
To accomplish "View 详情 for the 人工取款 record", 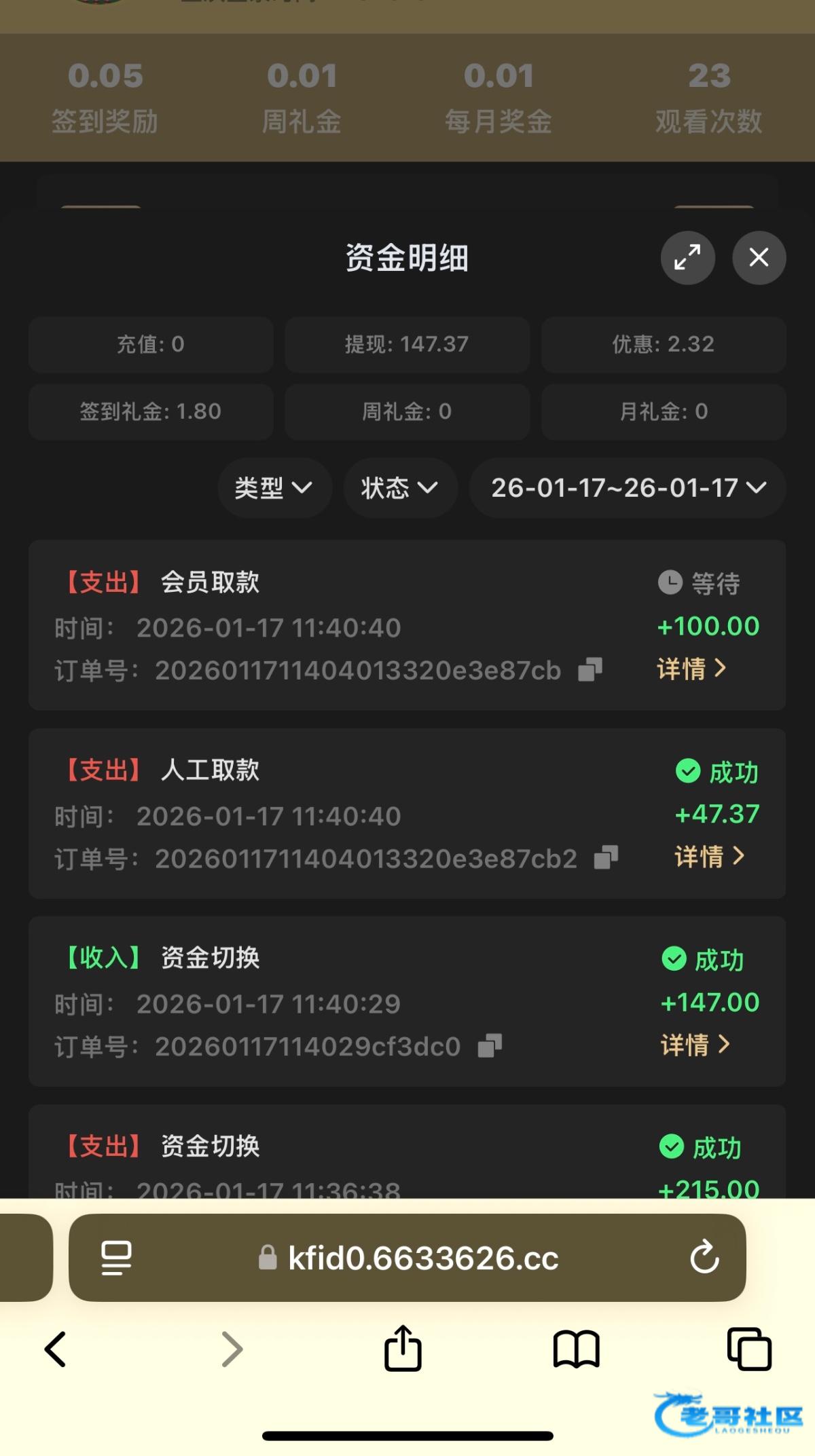I will pyautogui.click(x=709, y=857).
